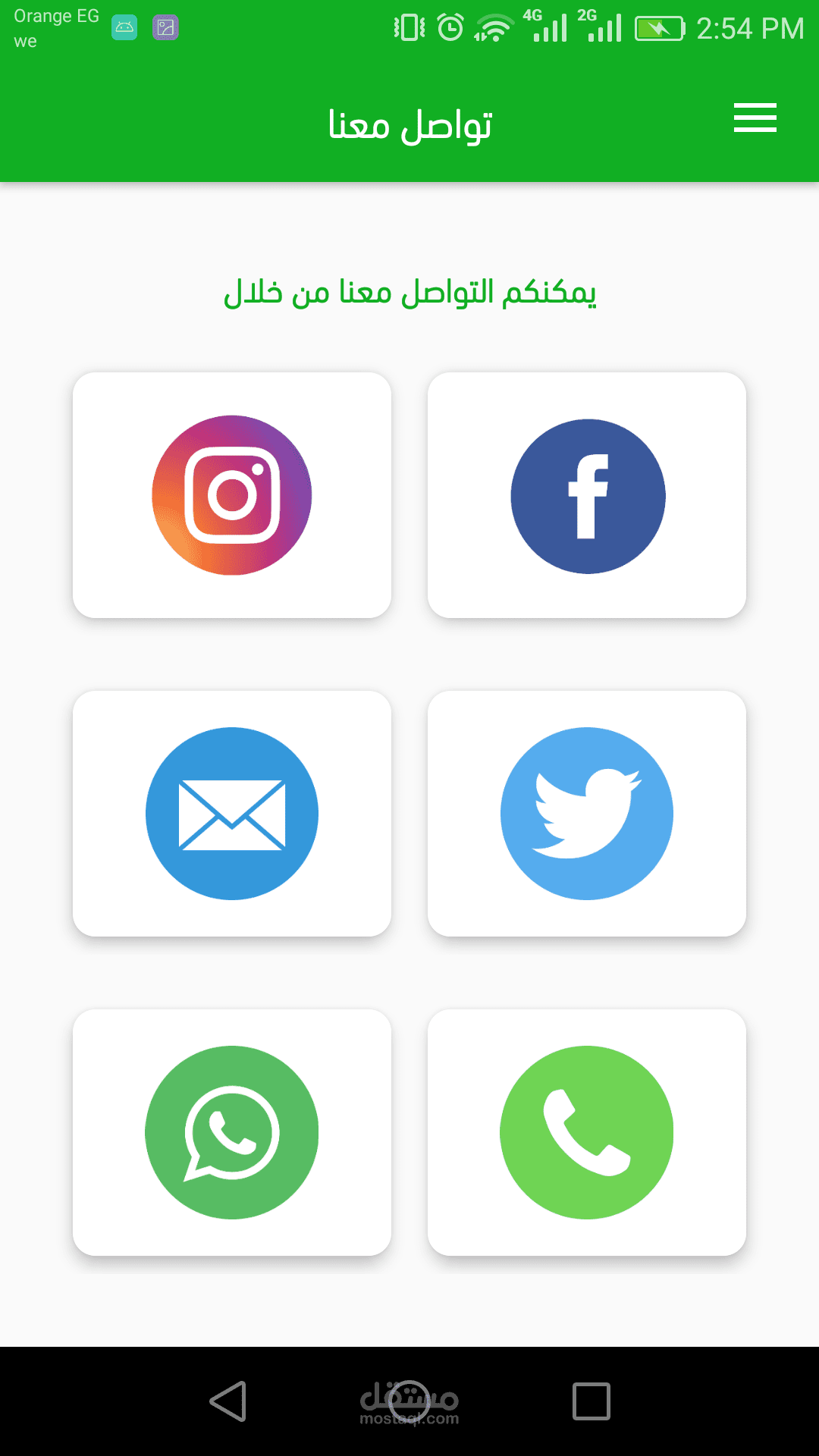Start a WhatsApp chat from its card

pyautogui.click(x=232, y=1132)
